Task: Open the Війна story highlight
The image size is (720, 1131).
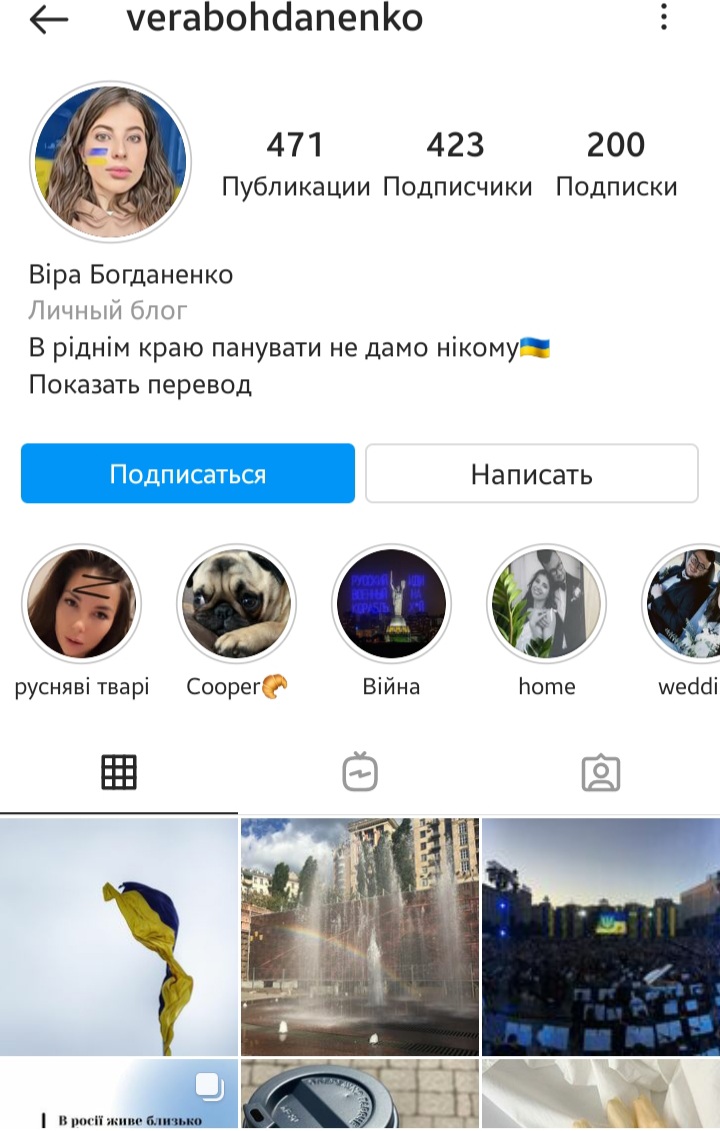Action: click(x=391, y=605)
